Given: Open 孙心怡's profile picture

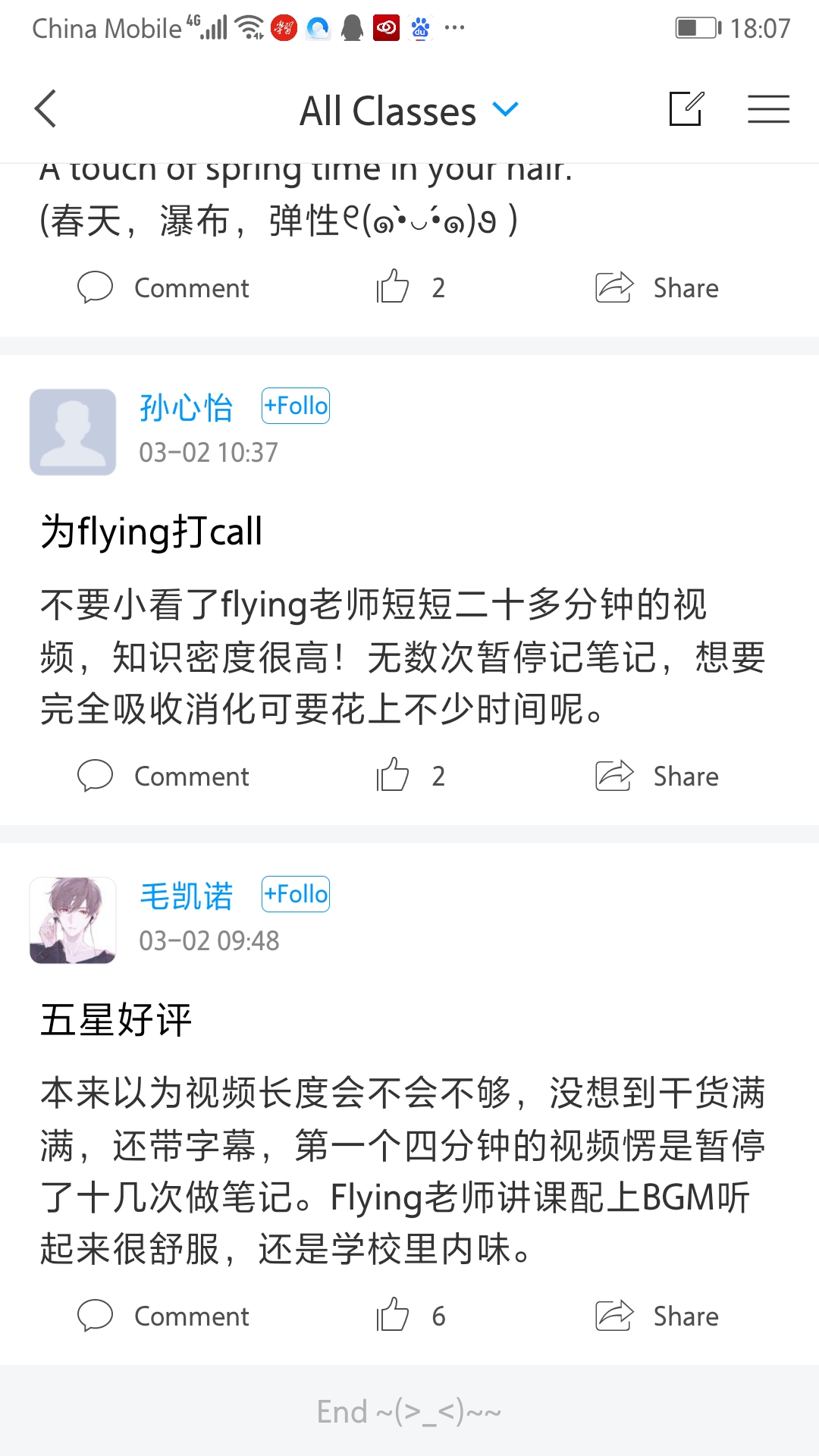Looking at the screenshot, I should (x=73, y=432).
